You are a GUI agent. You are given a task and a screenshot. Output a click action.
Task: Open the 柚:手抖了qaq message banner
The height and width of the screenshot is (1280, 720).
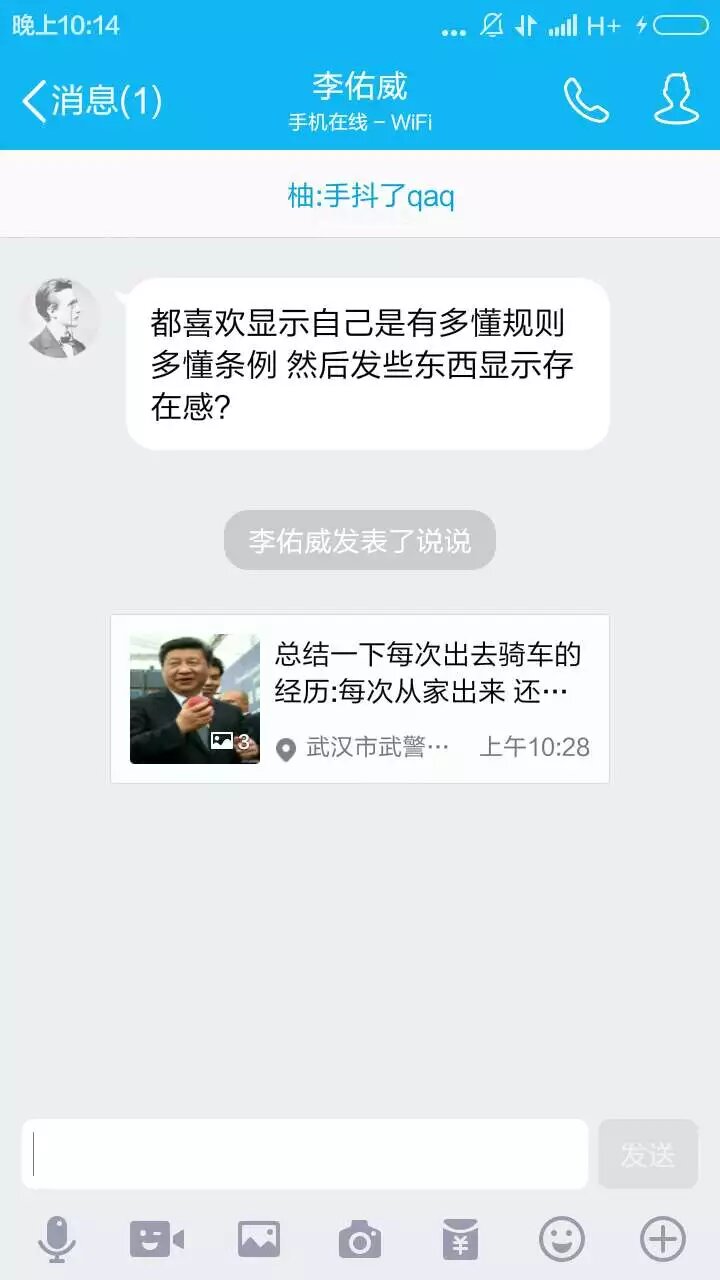coord(370,195)
